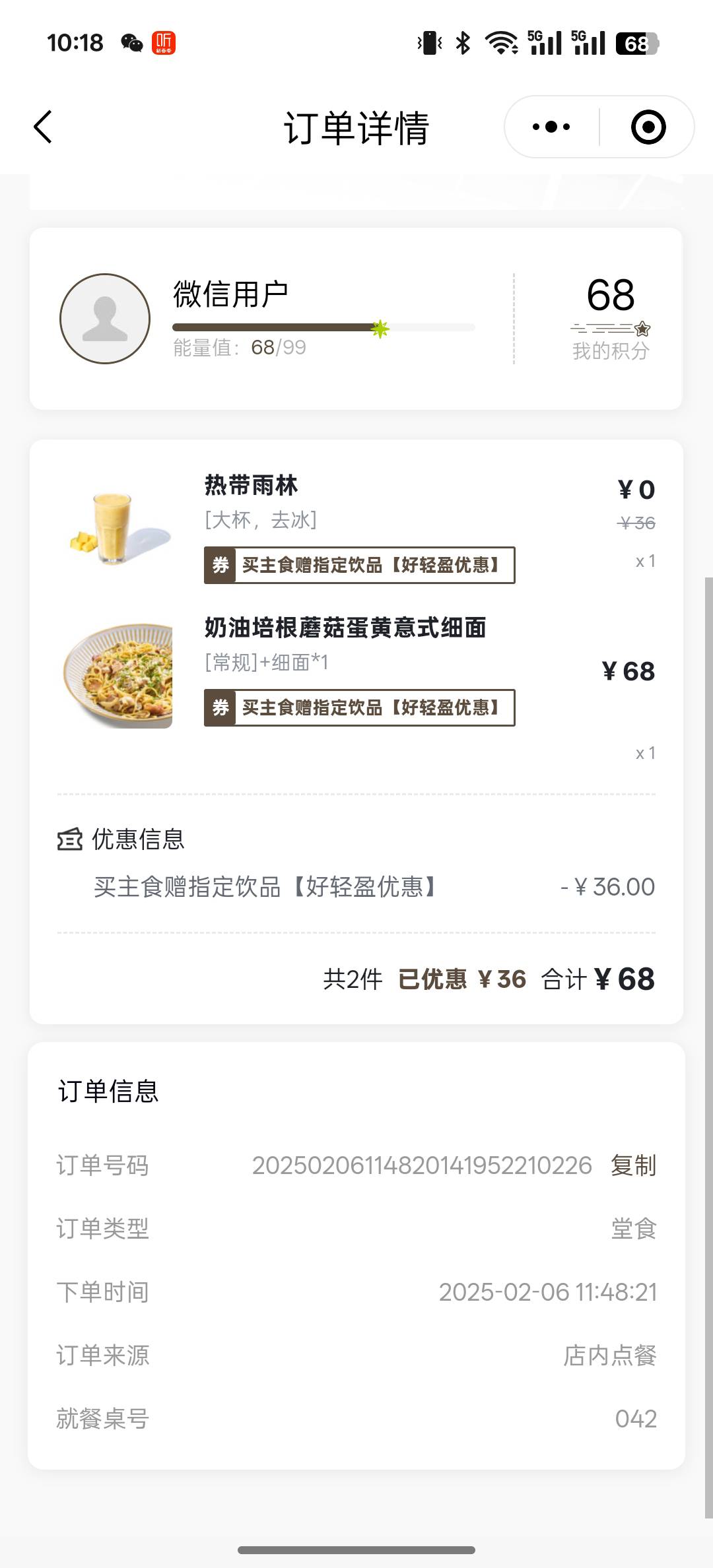713x1568 pixels.
Task: Open the mini program more menu
Action: tap(551, 127)
